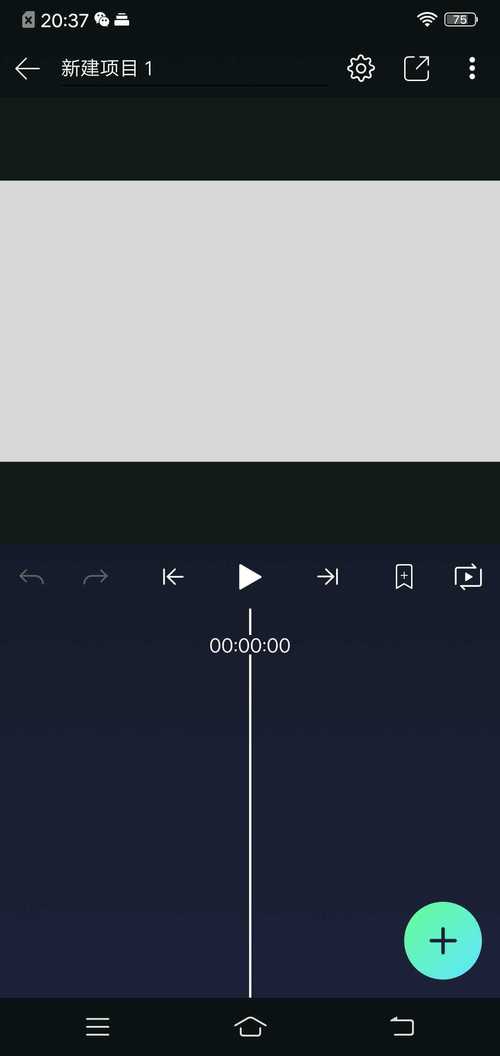Export the project via the share icon

416,68
